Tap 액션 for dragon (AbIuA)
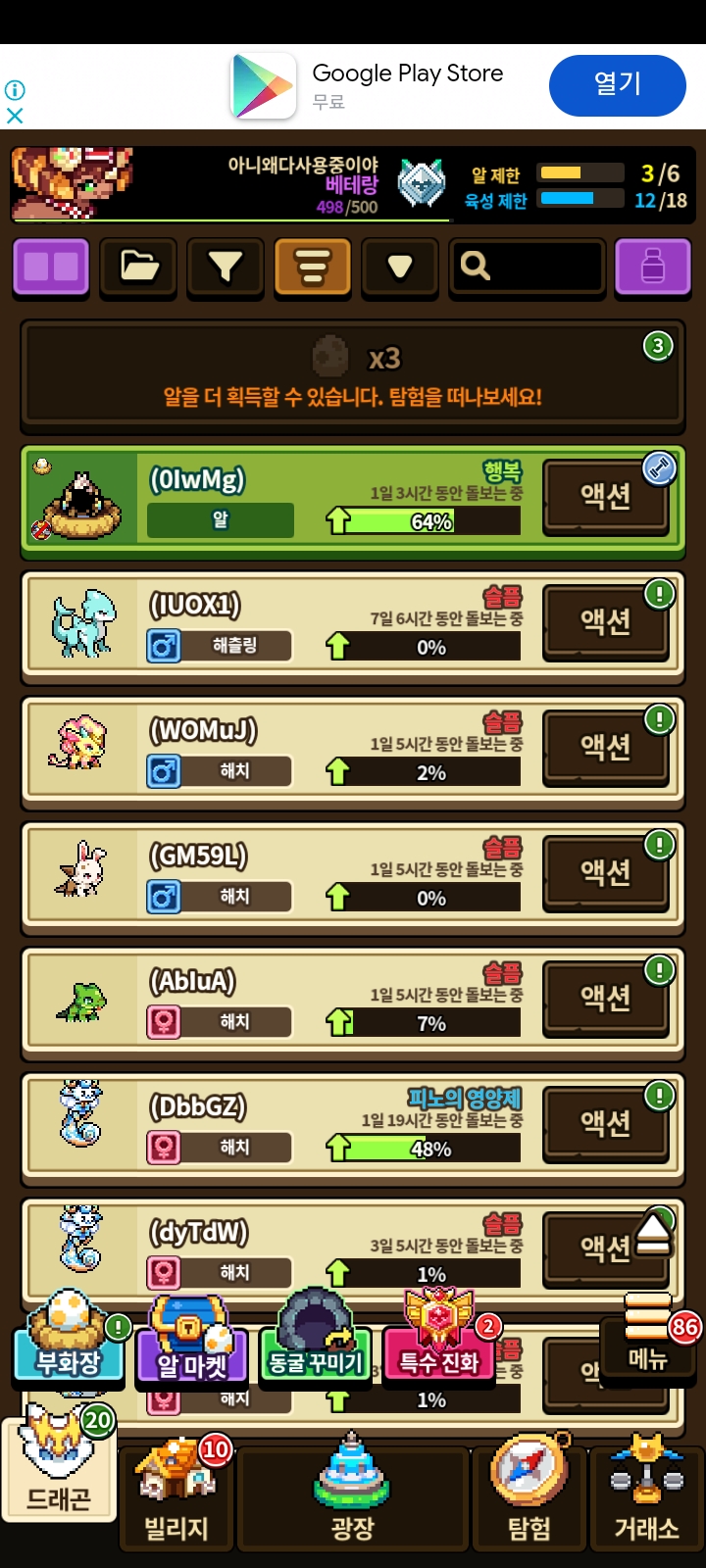 pyautogui.click(x=605, y=998)
